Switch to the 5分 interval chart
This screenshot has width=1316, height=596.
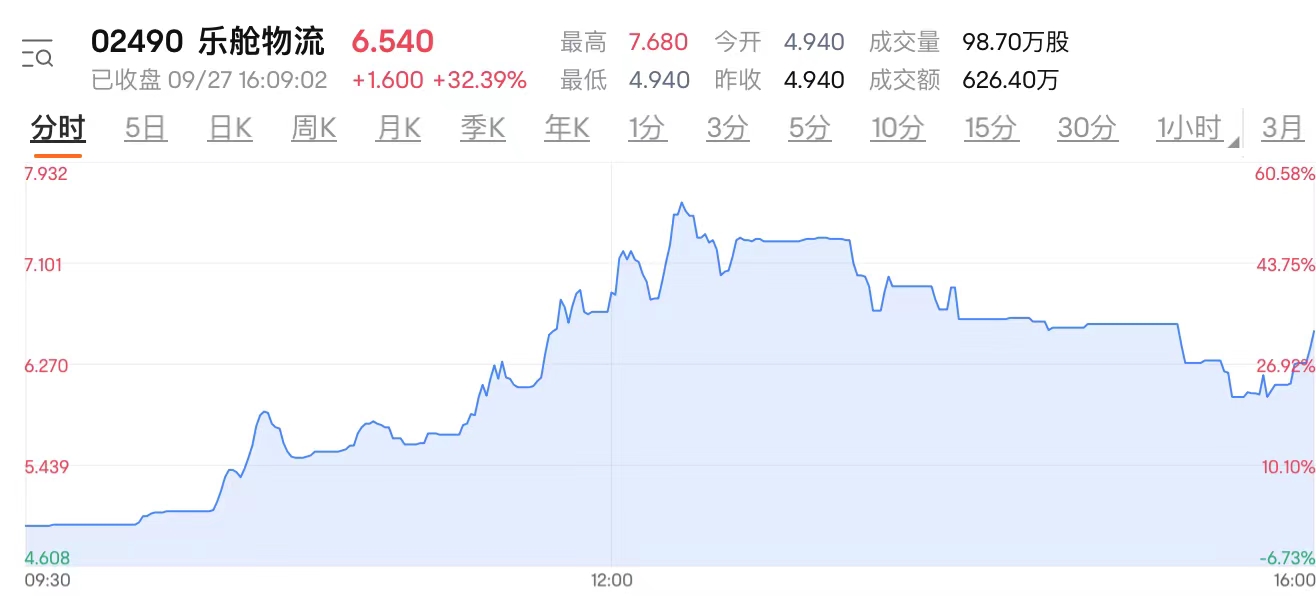point(809,128)
